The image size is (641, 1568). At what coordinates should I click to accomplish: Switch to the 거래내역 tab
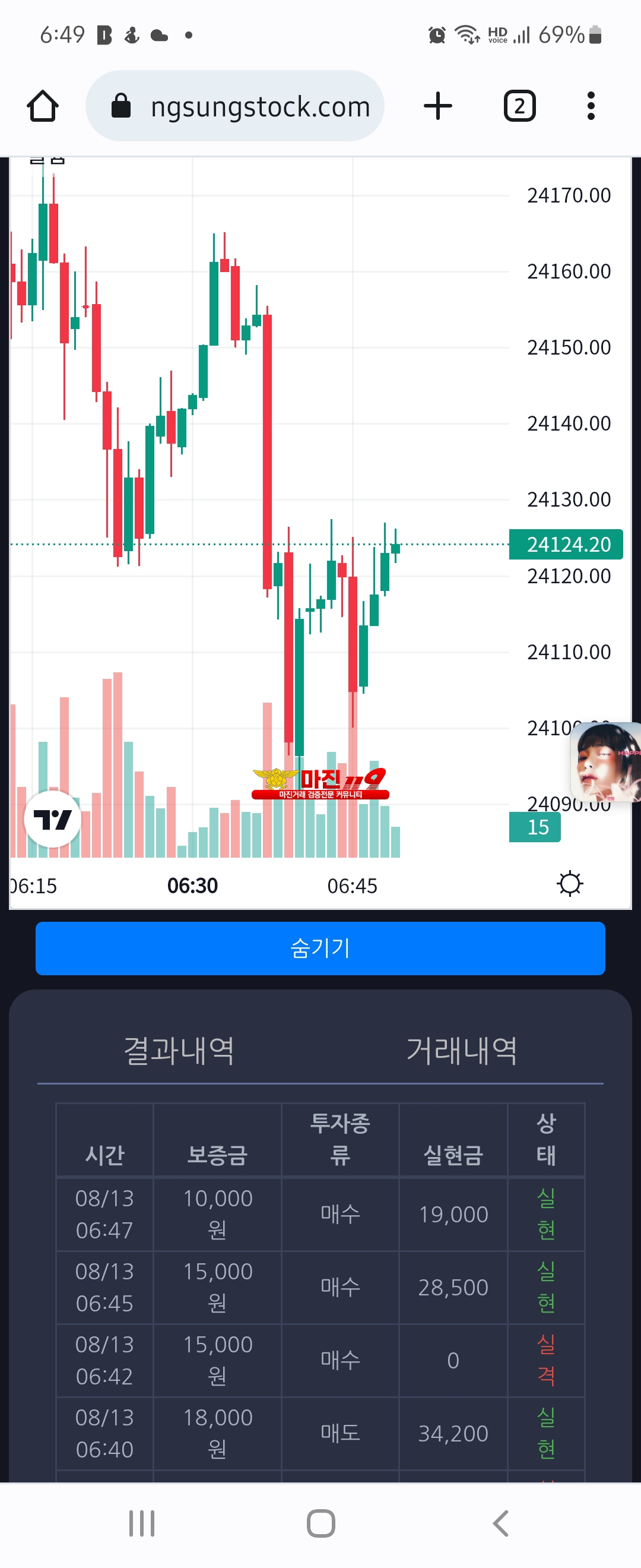[462, 1050]
